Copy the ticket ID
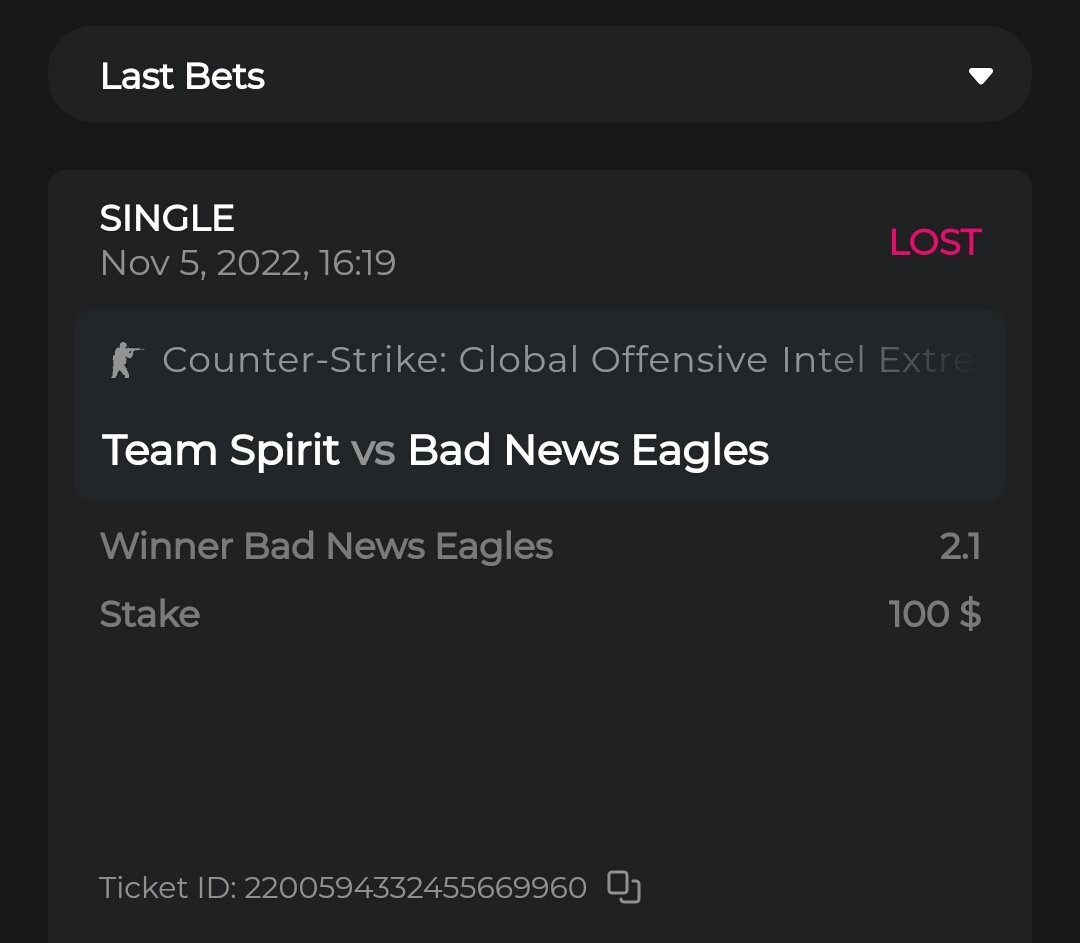 click(x=624, y=887)
